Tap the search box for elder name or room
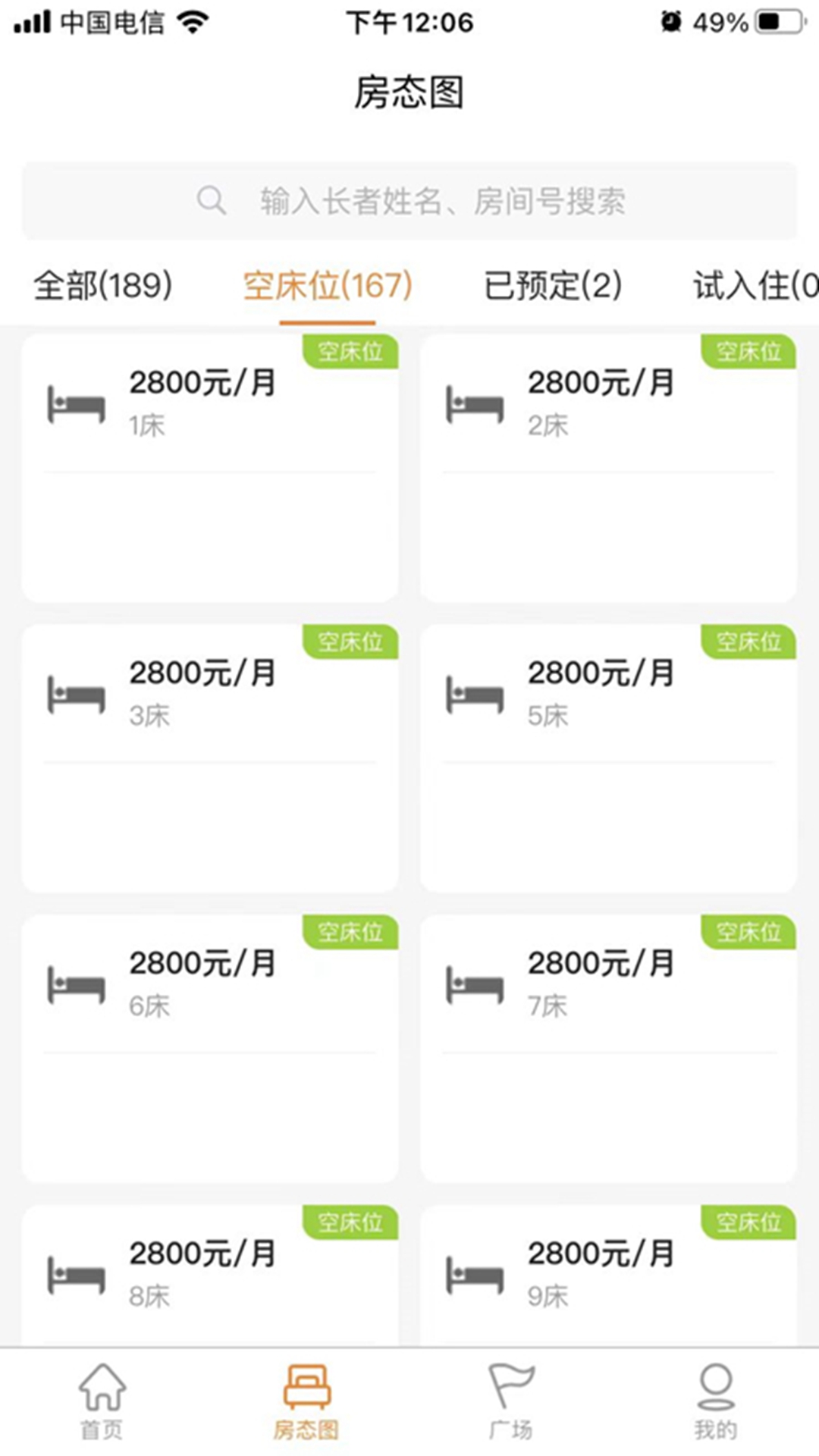819x1456 pixels. [x=409, y=201]
